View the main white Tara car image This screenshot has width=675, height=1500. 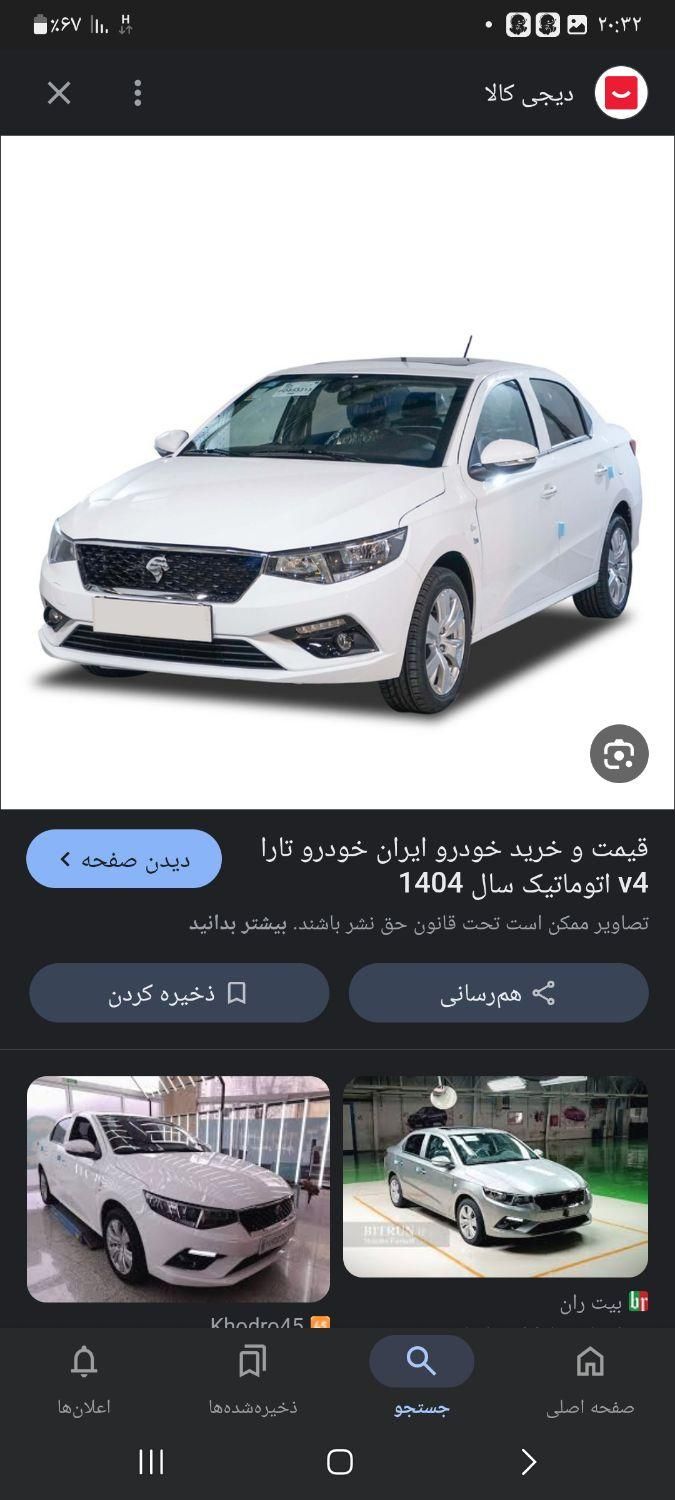(x=337, y=520)
